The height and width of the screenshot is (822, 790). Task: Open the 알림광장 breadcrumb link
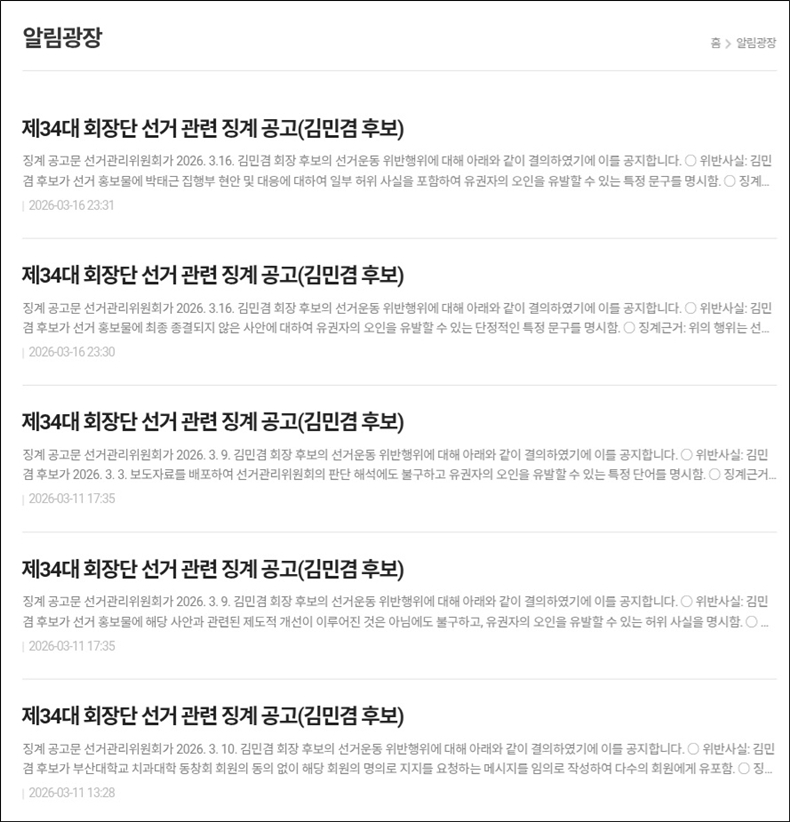click(756, 43)
